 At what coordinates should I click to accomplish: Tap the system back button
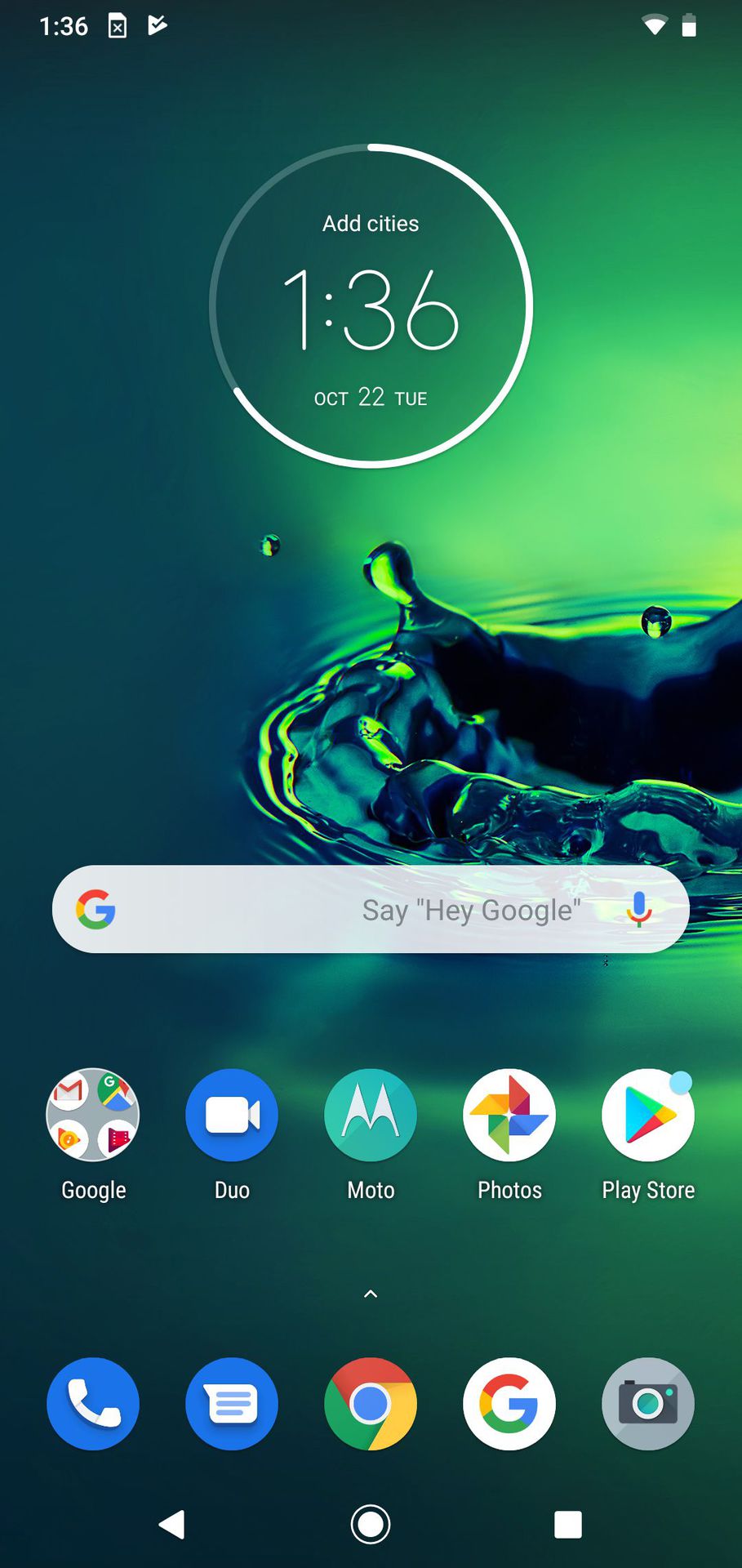(172, 1524)
